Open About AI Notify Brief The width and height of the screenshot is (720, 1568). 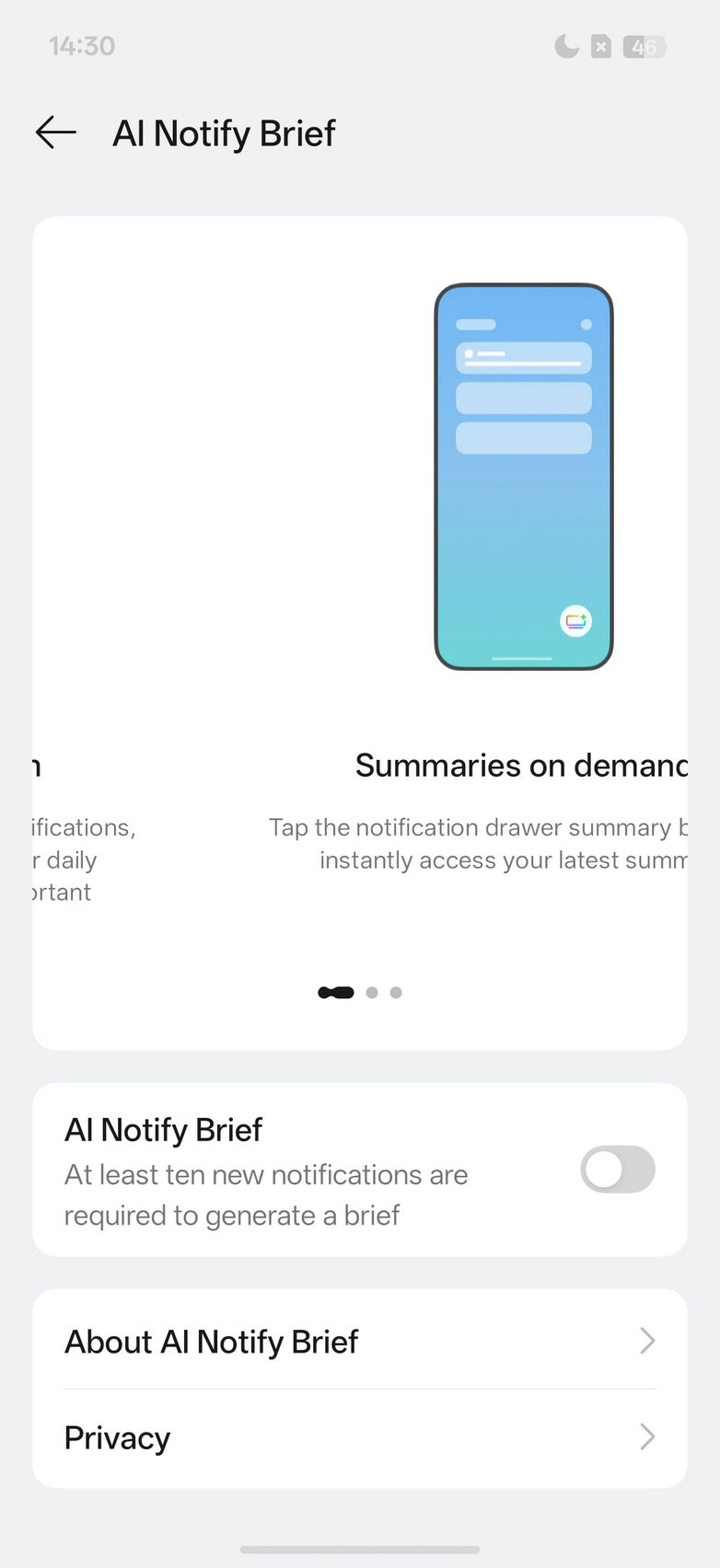[x=359, y=1341]
